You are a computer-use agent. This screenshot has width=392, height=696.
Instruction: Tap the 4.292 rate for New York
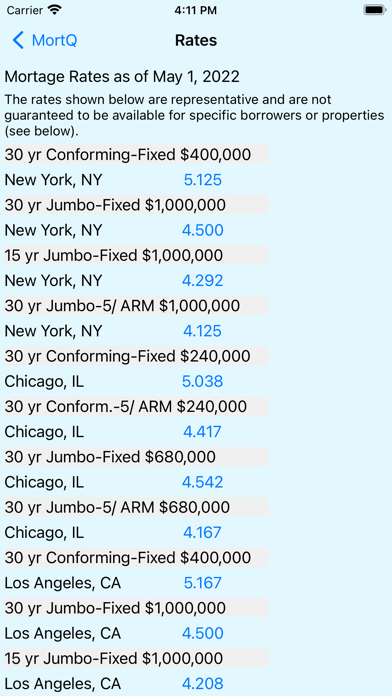pyautogui.click(x=202, y=281)
